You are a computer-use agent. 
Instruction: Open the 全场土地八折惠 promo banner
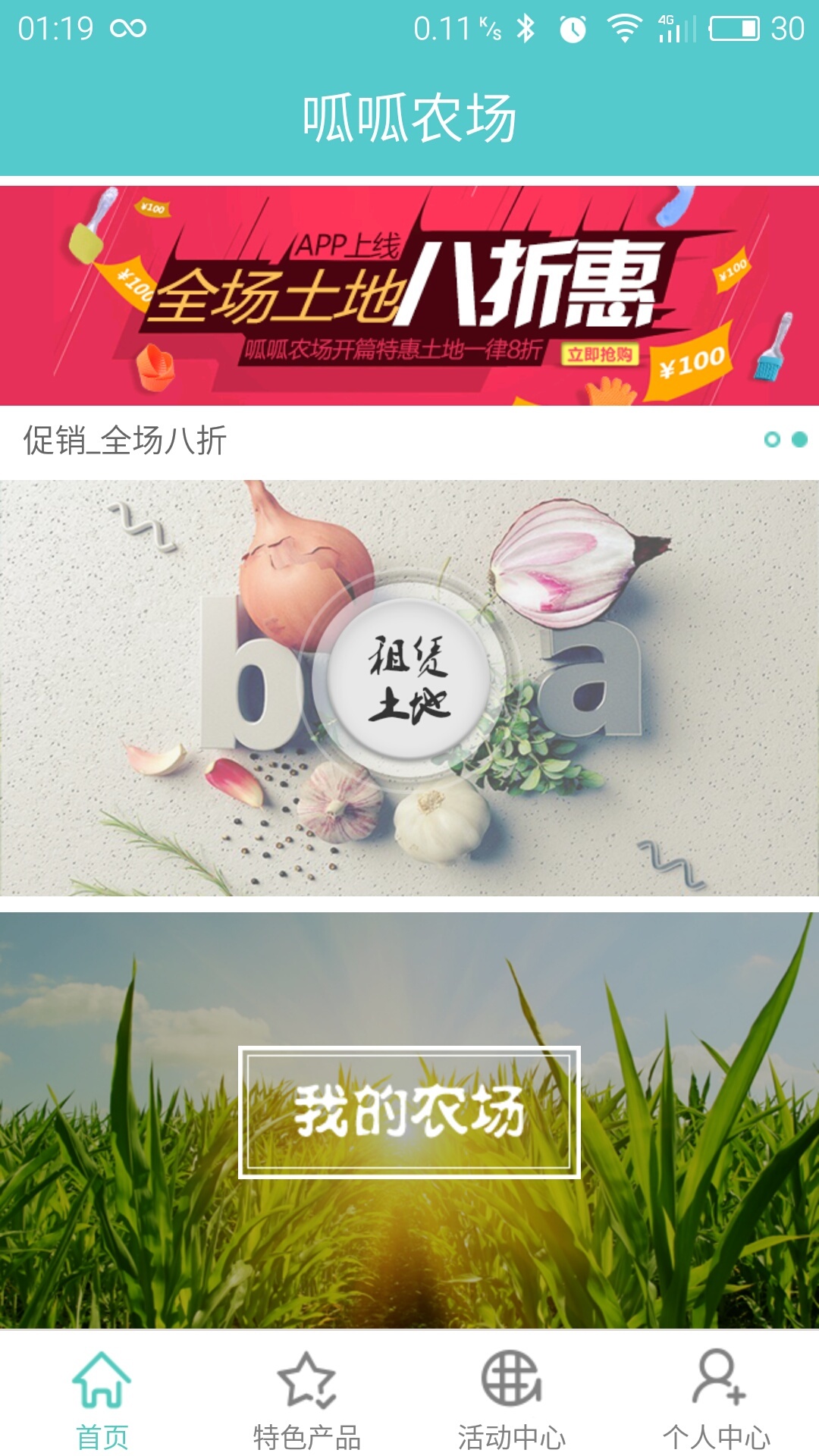pyautogui.click(x=409, y=296)
